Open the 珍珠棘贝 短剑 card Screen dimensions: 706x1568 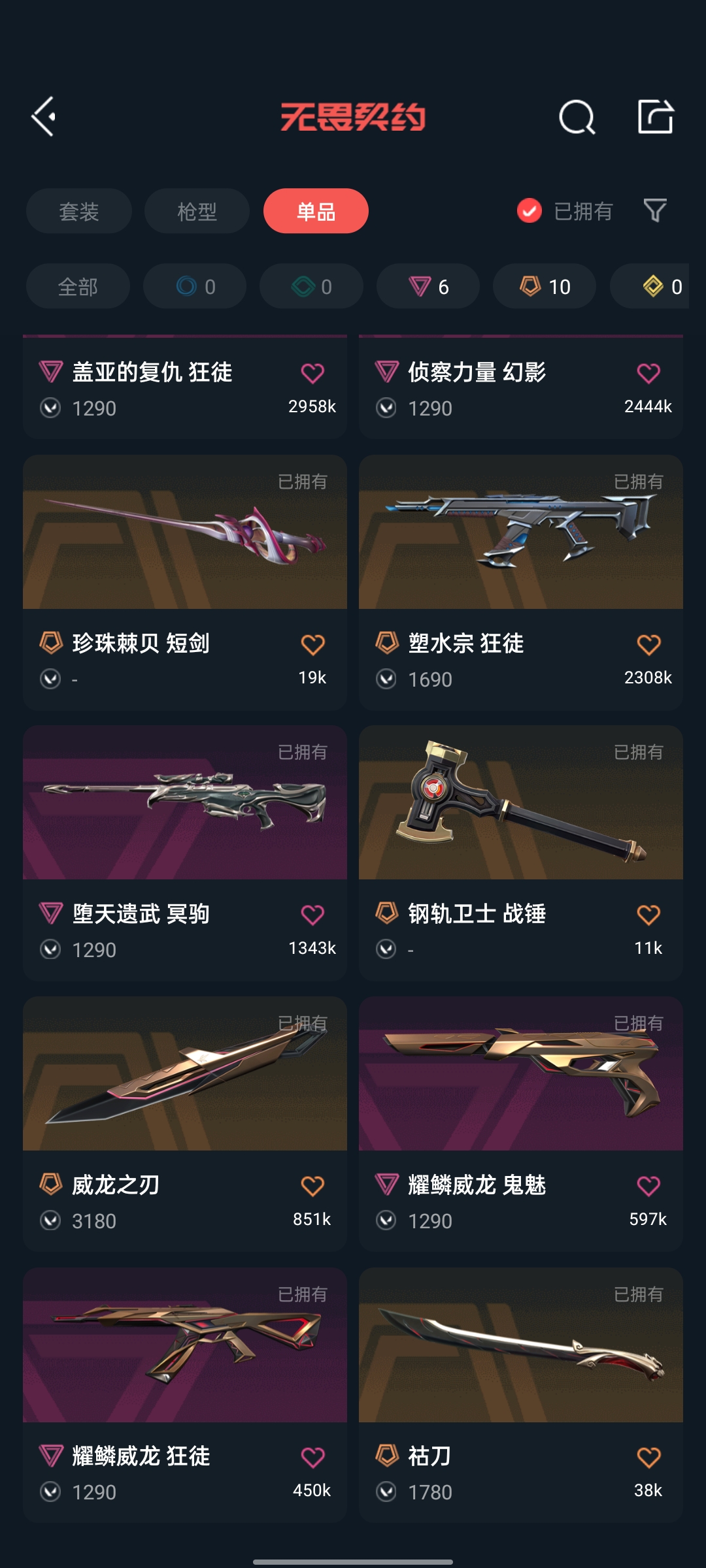pyautogui.click(x=185, y=583)
